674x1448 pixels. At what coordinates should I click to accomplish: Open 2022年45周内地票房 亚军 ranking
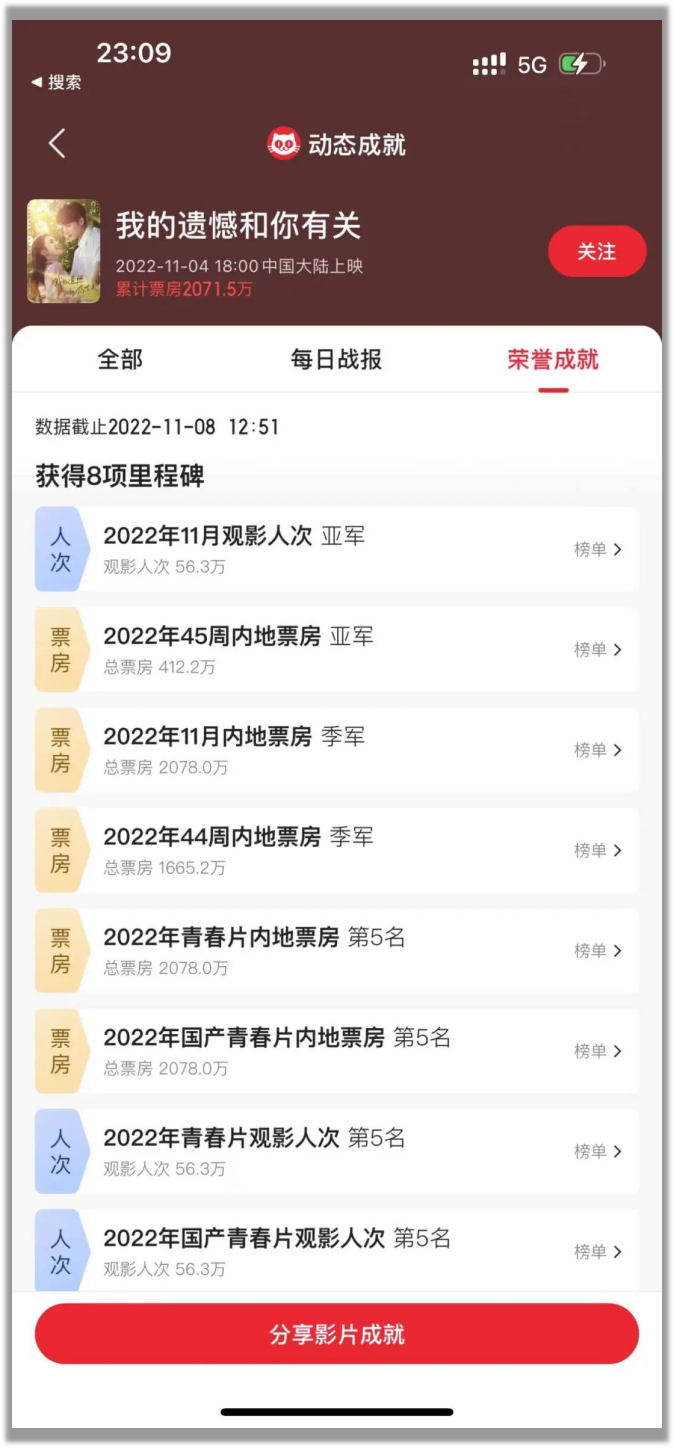tap(597, 649)
